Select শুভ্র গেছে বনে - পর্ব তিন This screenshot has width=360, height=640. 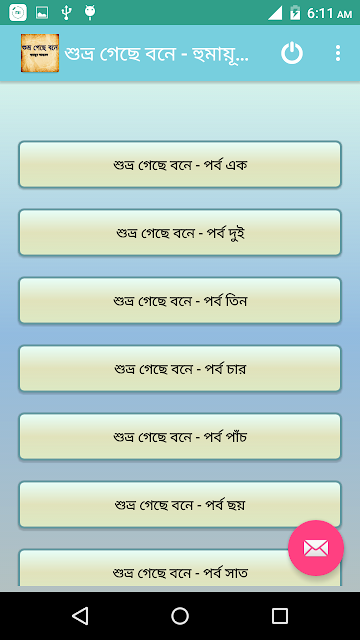180,300
